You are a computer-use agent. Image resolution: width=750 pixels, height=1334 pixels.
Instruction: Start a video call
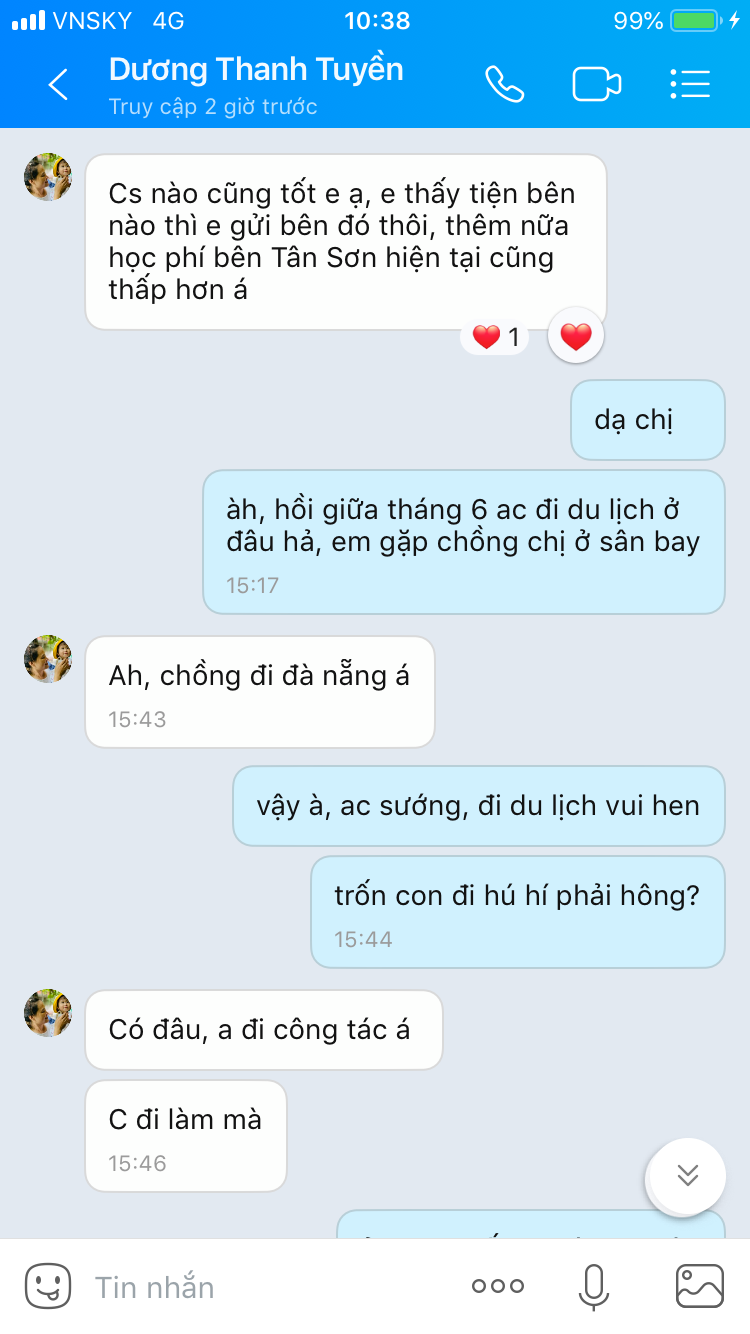(596, 85)
